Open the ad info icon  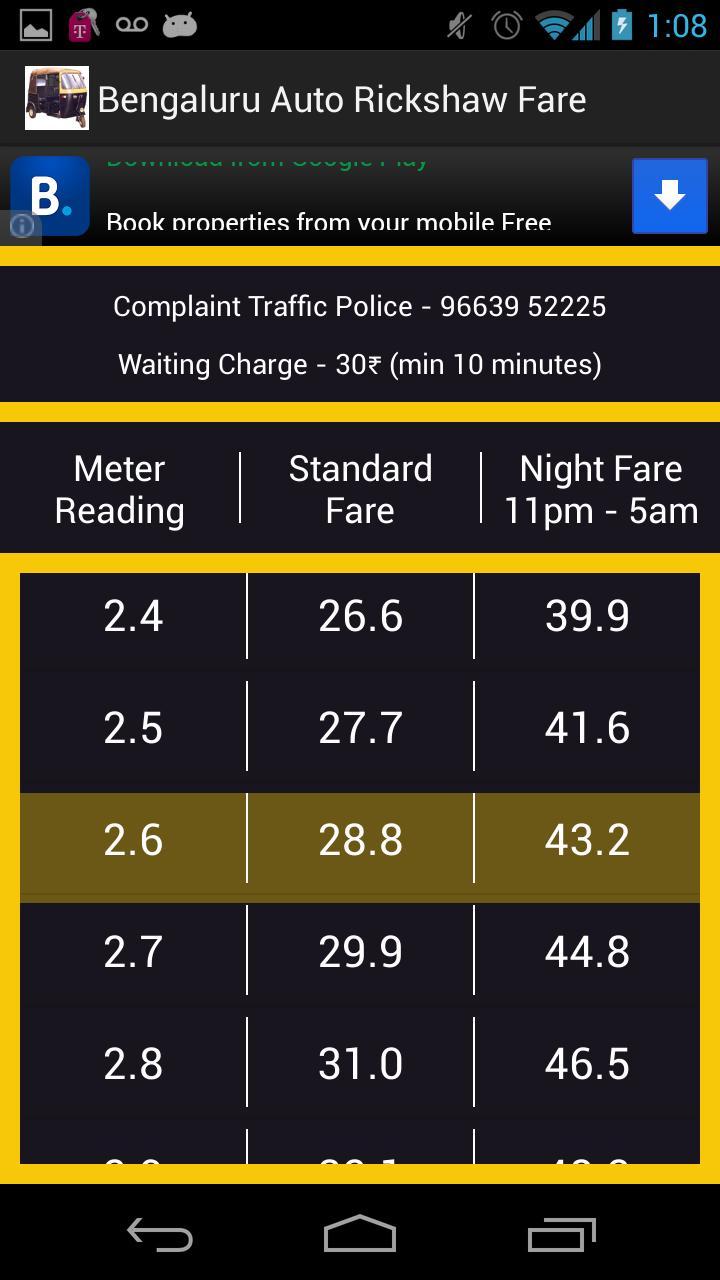pos(21,226)
